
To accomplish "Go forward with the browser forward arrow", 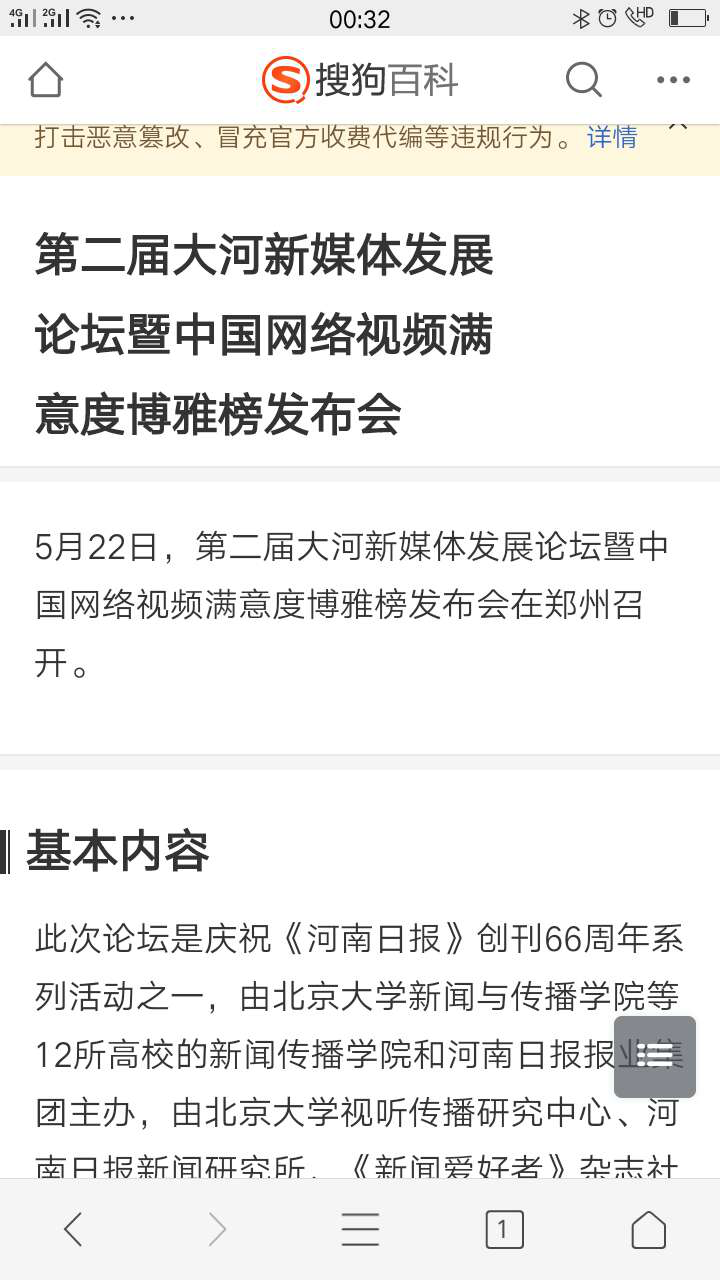I will (x=217, y=1229).
